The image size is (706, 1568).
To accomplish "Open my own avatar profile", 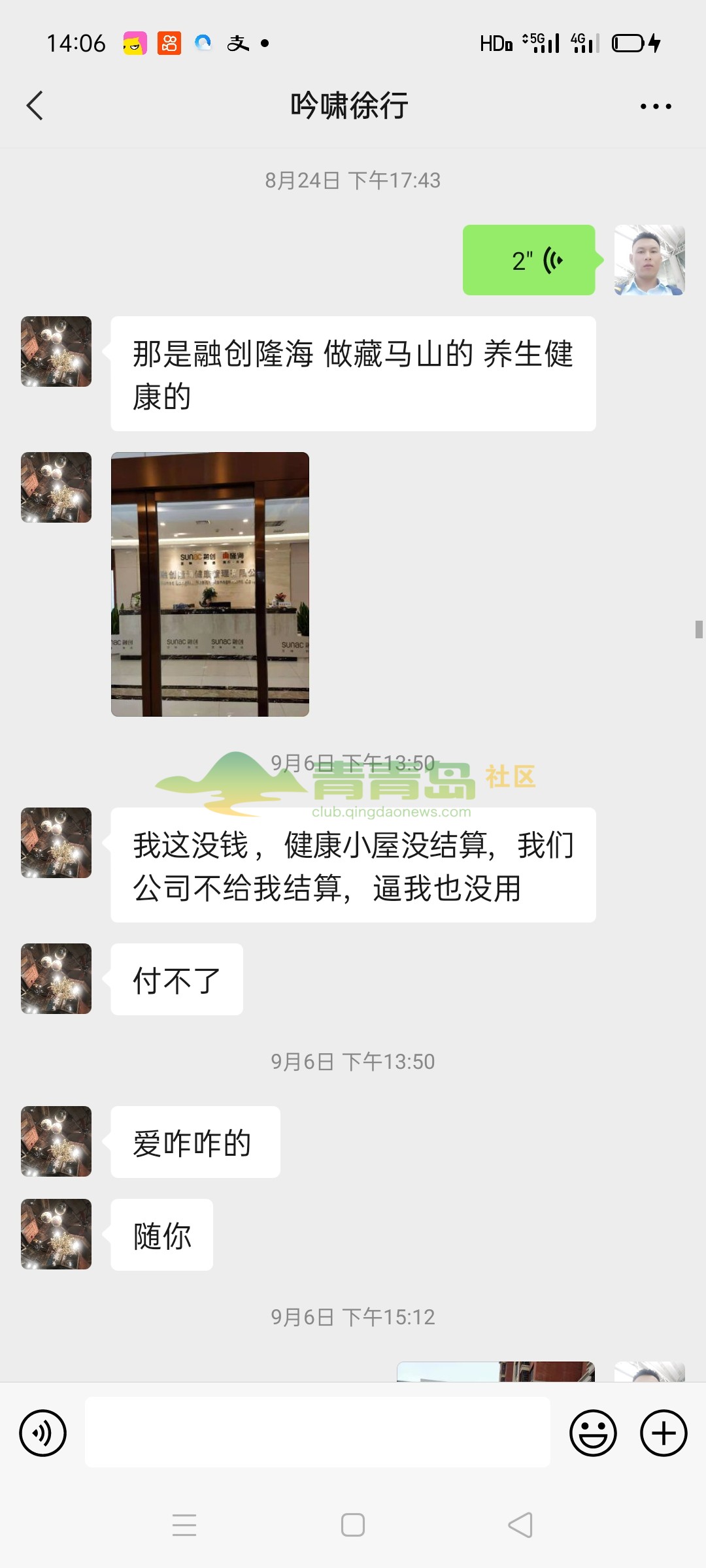I will [649, 260].
